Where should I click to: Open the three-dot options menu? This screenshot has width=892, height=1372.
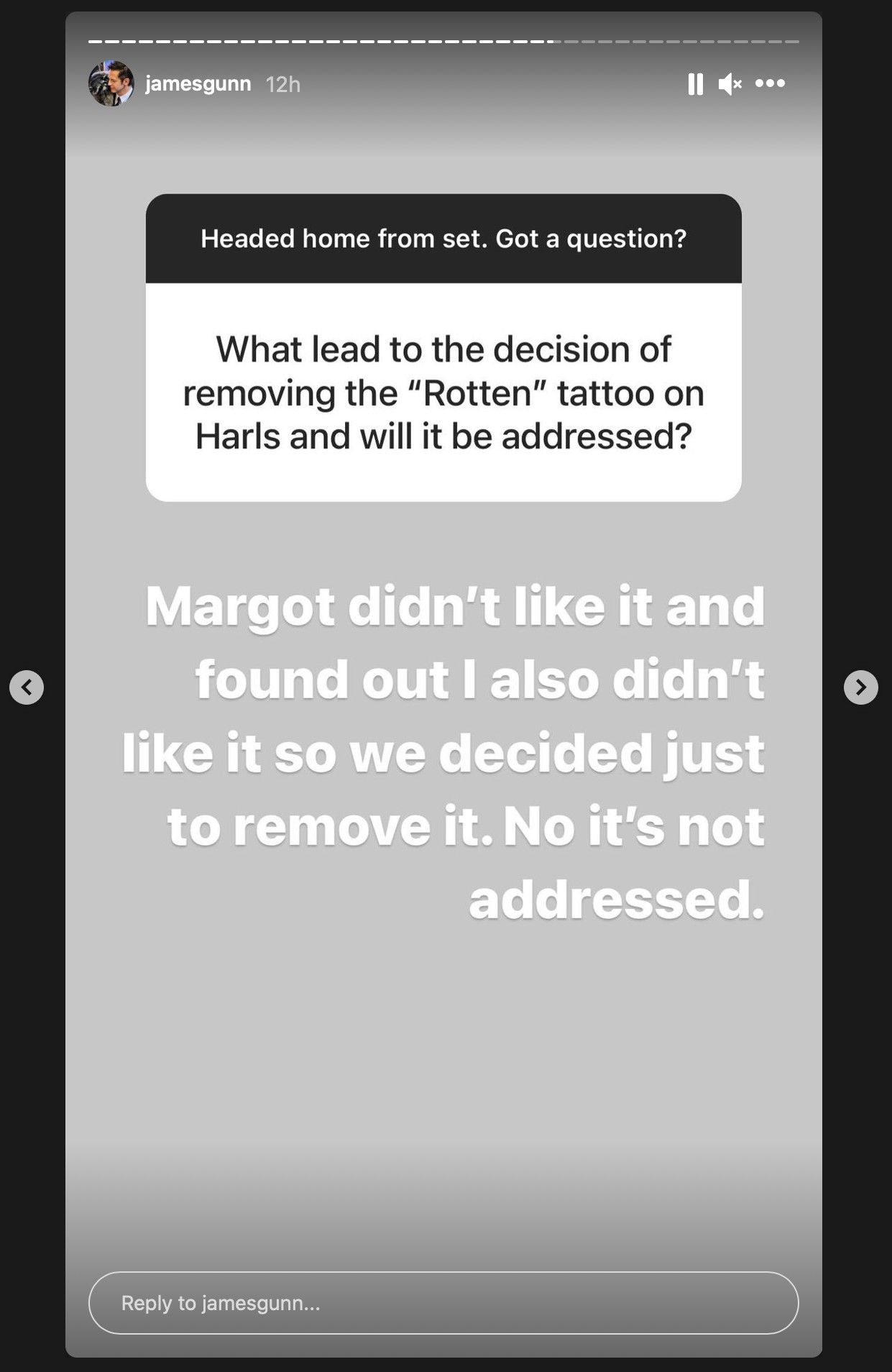770,83
